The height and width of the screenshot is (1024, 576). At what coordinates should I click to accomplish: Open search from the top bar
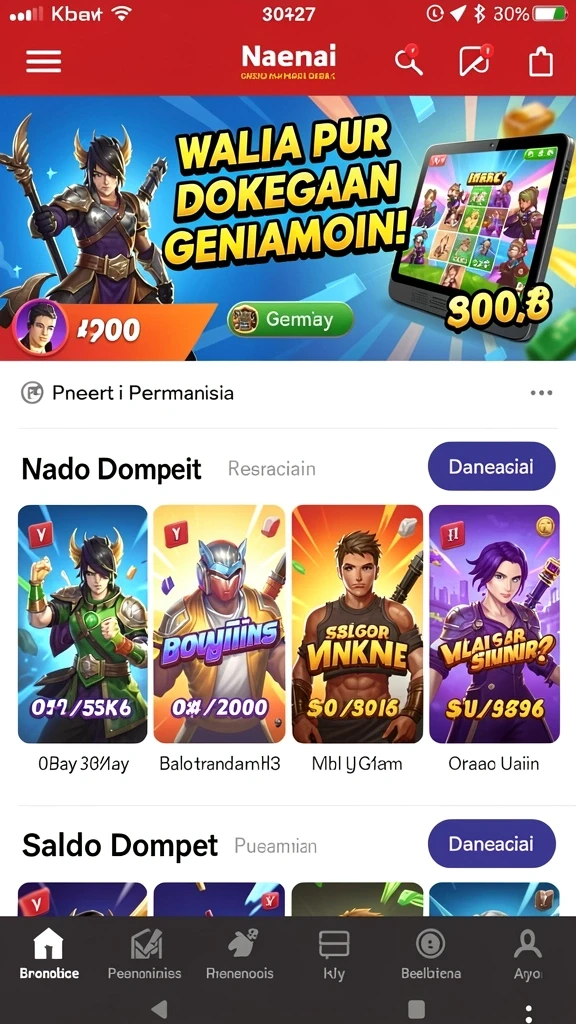point(409,61)
